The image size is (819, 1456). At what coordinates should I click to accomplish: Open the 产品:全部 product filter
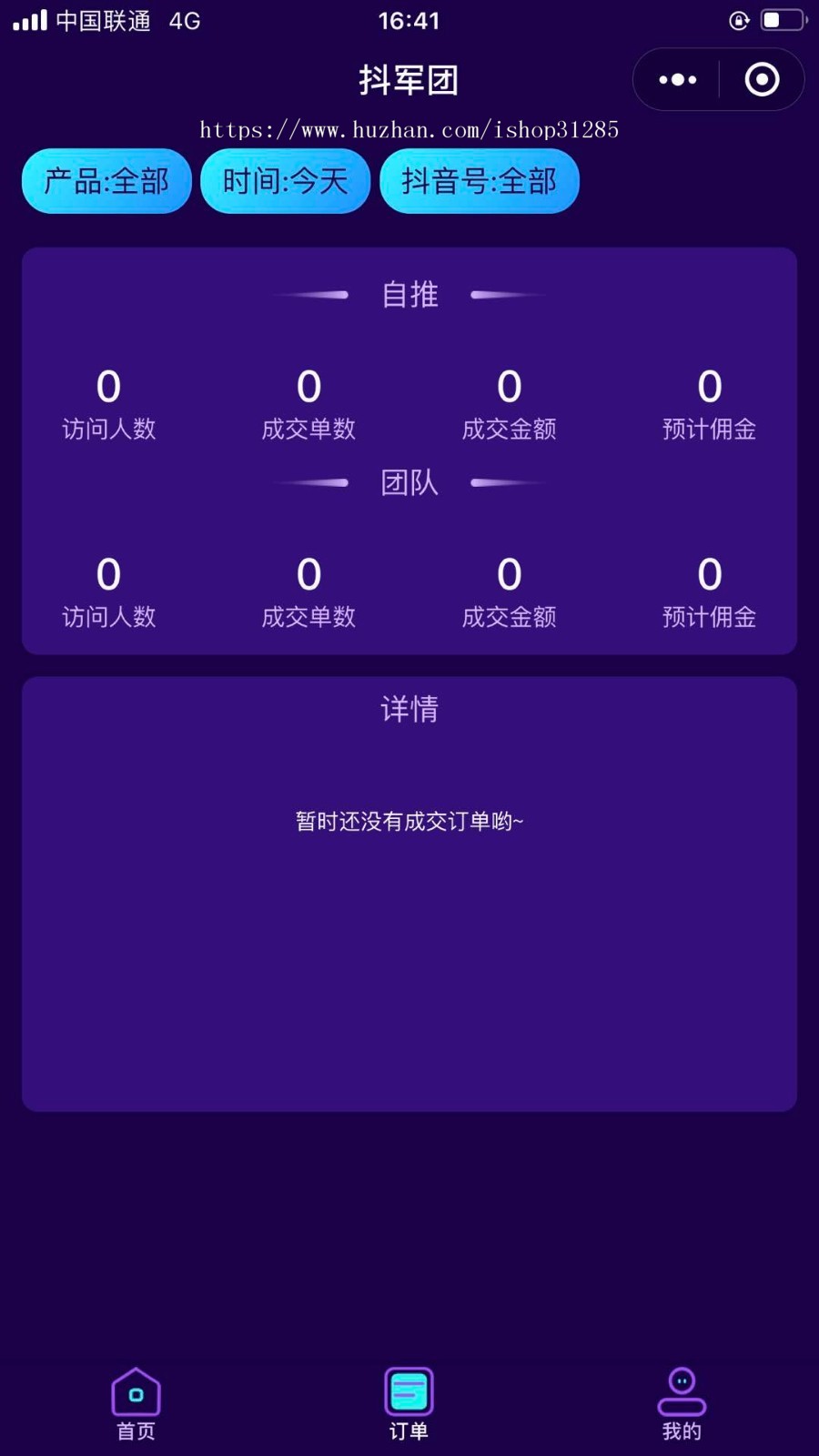106,181
